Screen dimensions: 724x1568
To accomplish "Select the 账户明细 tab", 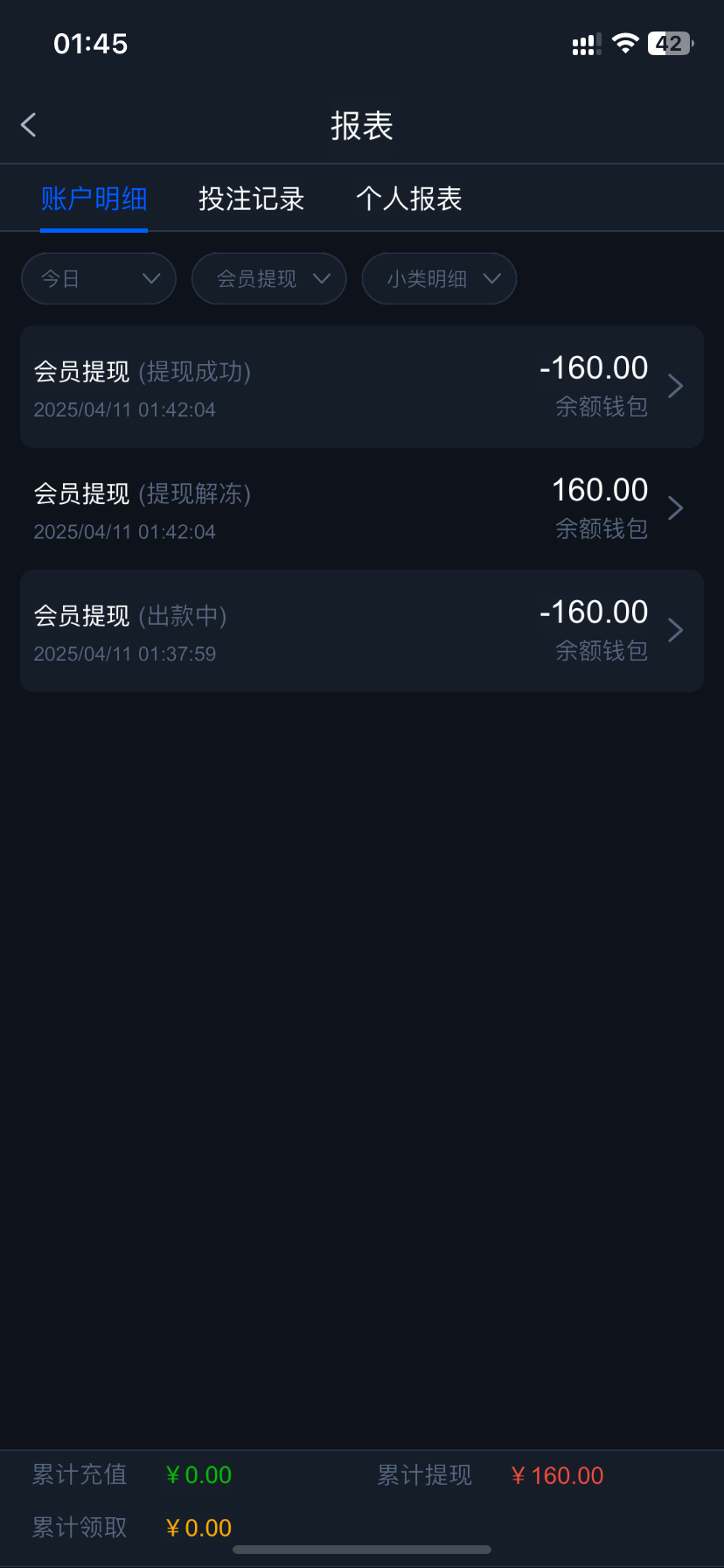I will (x=94, y=199).
